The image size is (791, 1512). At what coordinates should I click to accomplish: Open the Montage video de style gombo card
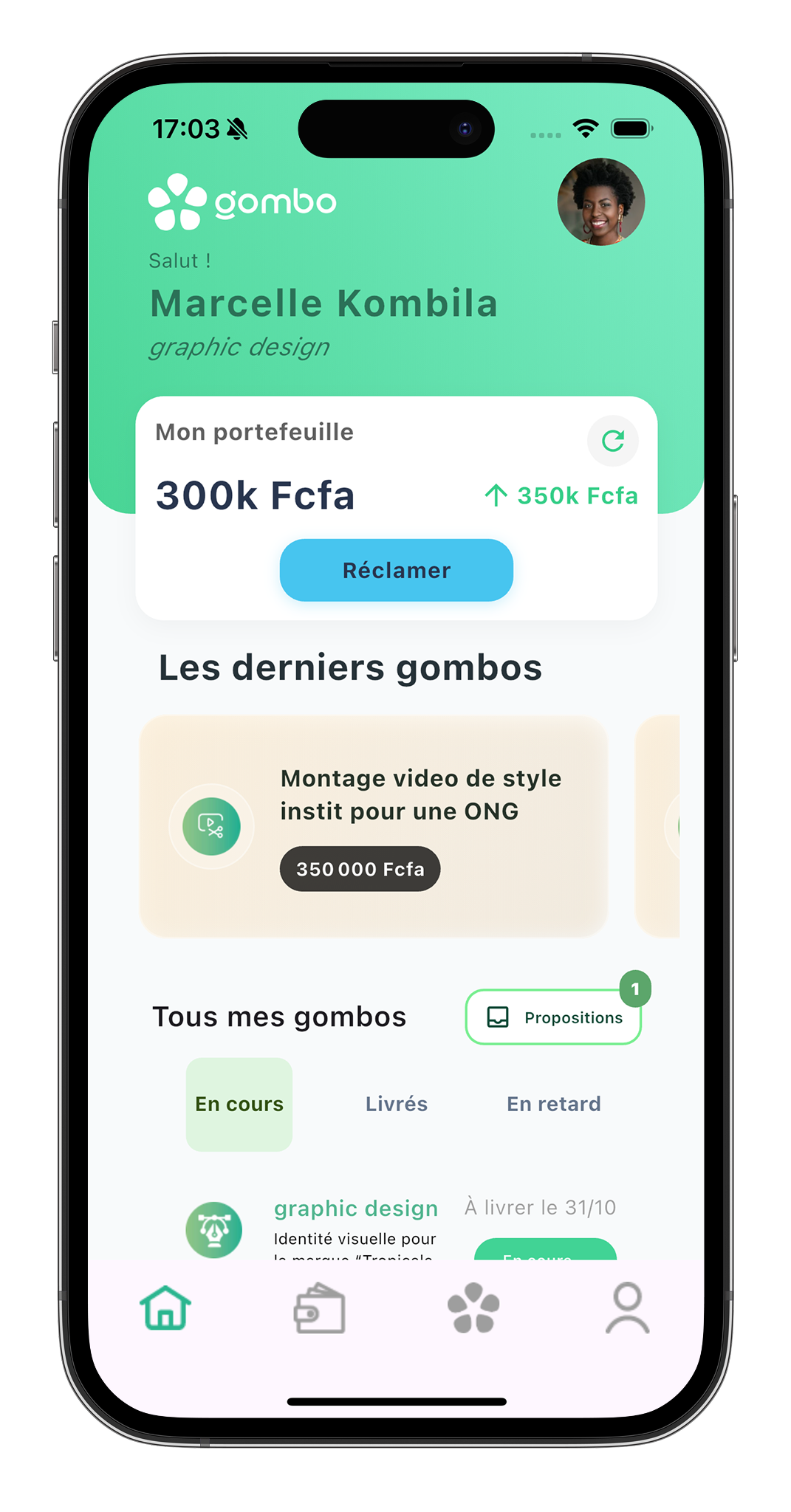pos(374,826)
